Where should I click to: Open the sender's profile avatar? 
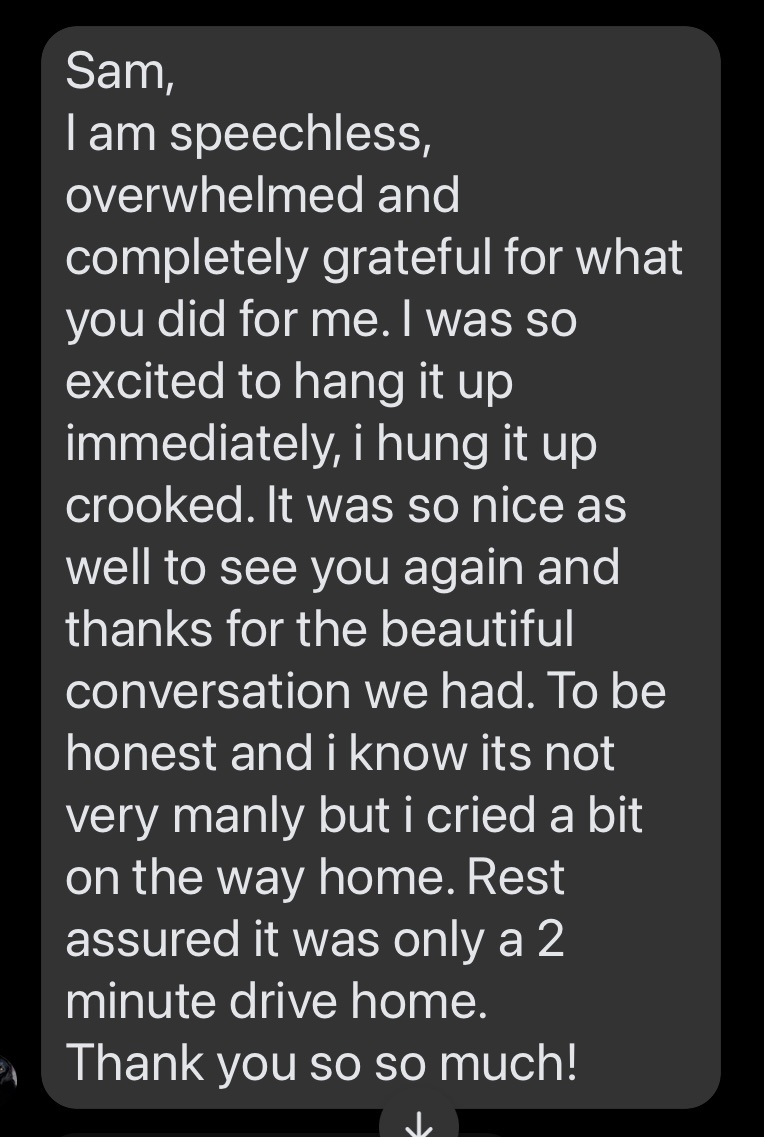point(8,1074)
